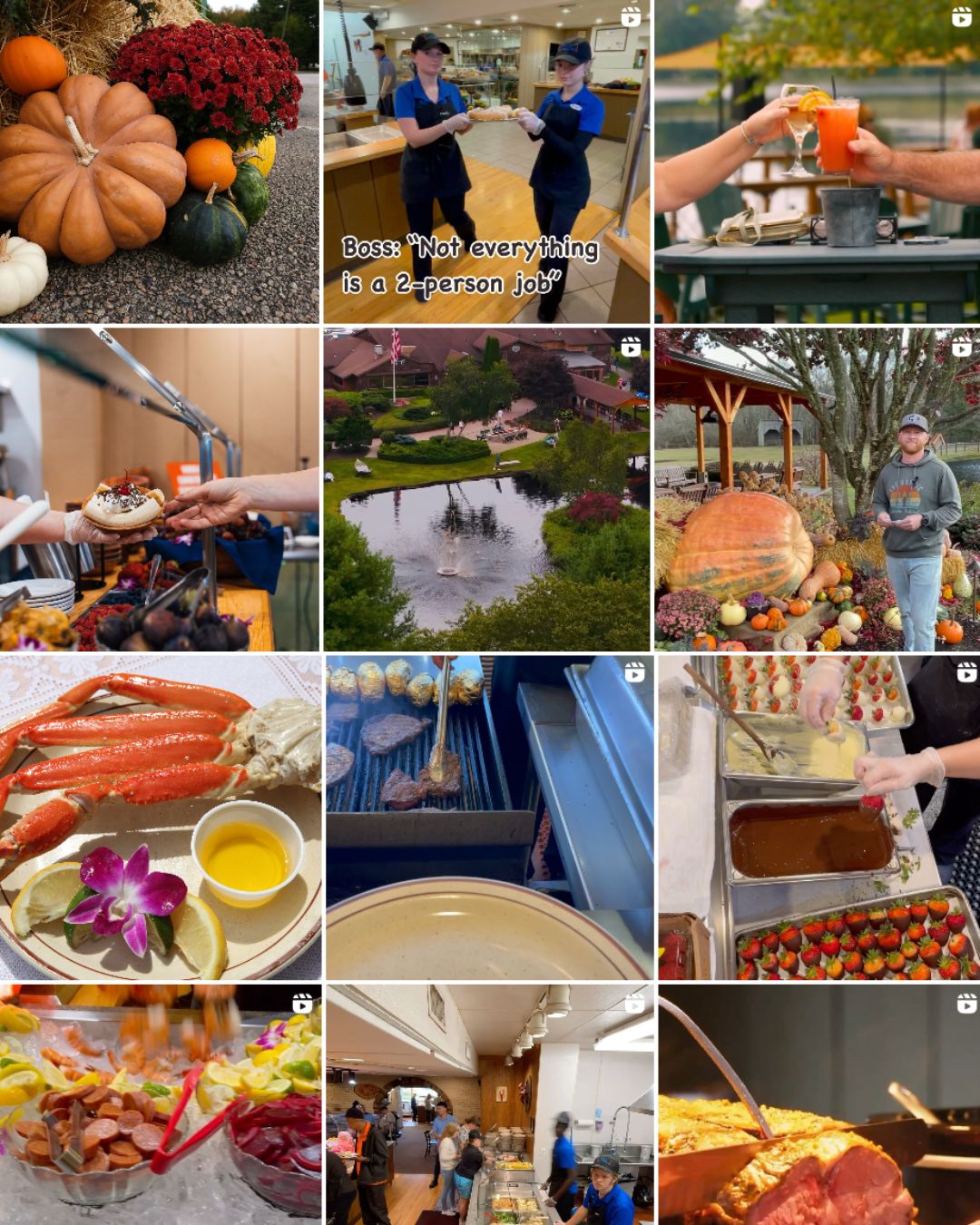The height and width of the screenshot is (1225, 980).
Task: Open the steaks on the grill reel
Action: click(x=487, y=817)
